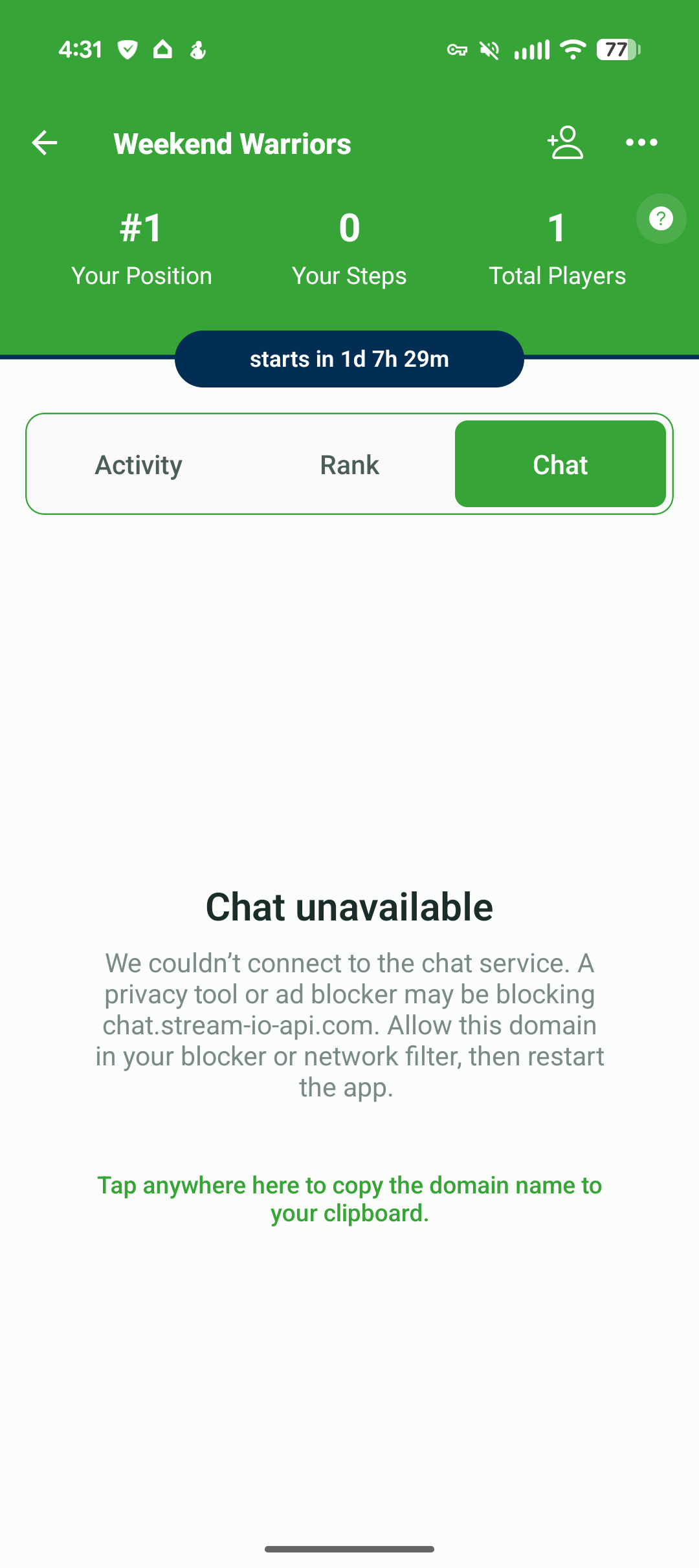Switch to the Activity tab
699x1568 pixels.
[x=139, y=464]
